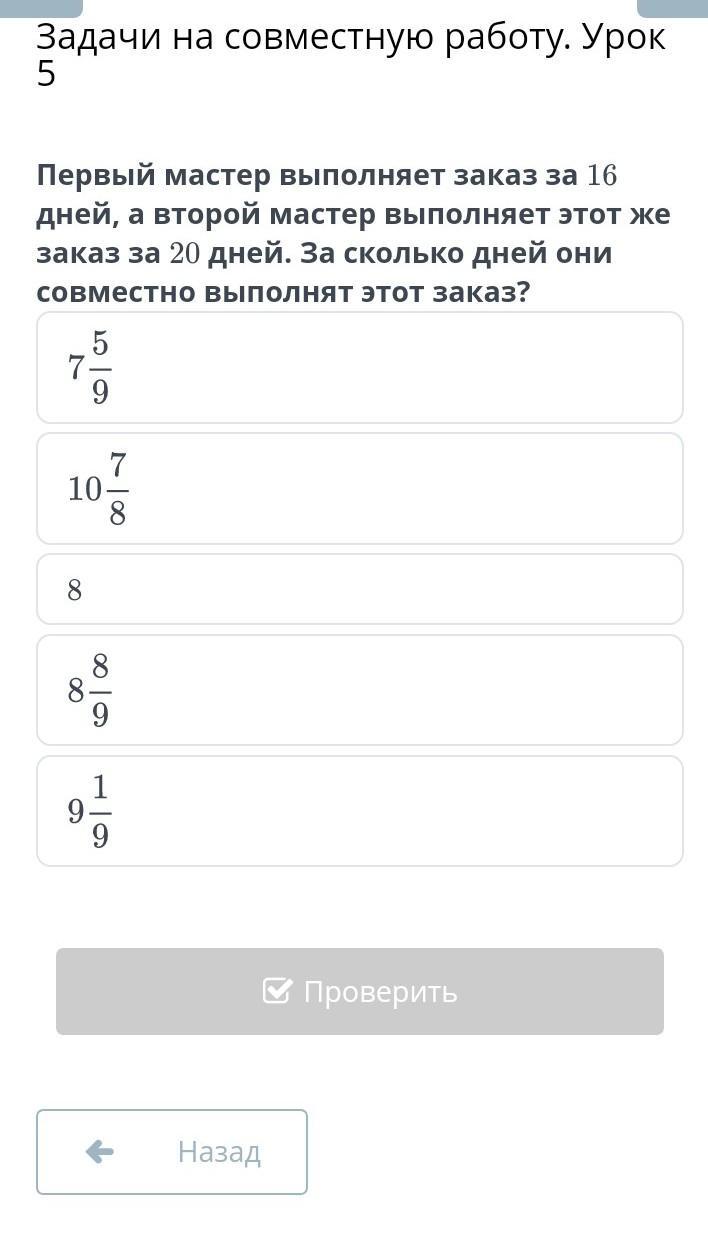Go back with the Назад button
This screenshot has width=708, height=1250.
pos(172,1152)
